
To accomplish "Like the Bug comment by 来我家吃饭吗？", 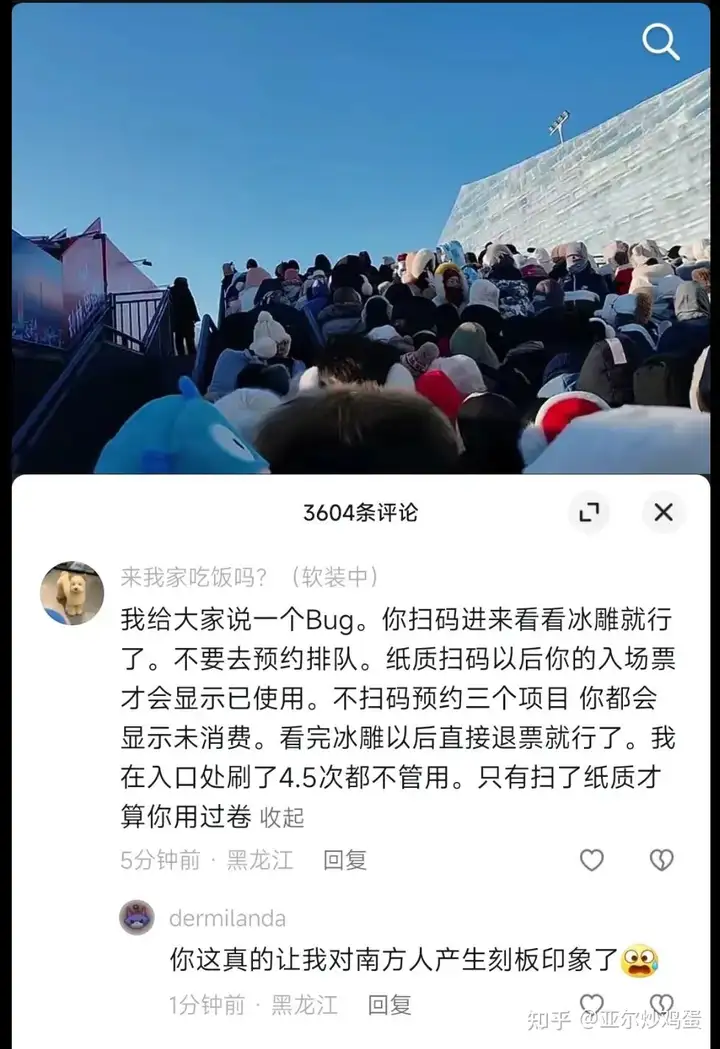I will click(592, 860).
